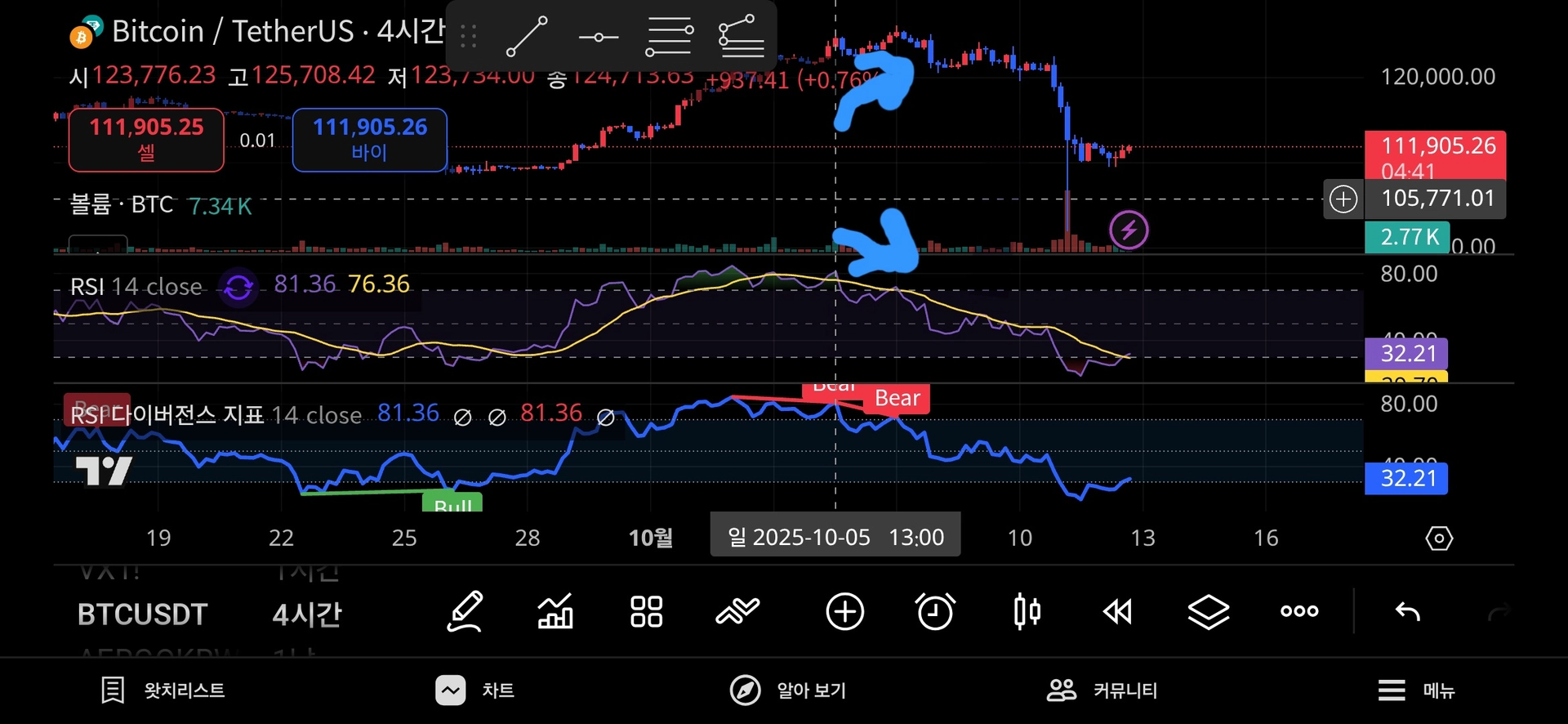Undo the last chart action
This screenshot has height=724, width=1568.
pyautogui.click(x=1408, y=612)
